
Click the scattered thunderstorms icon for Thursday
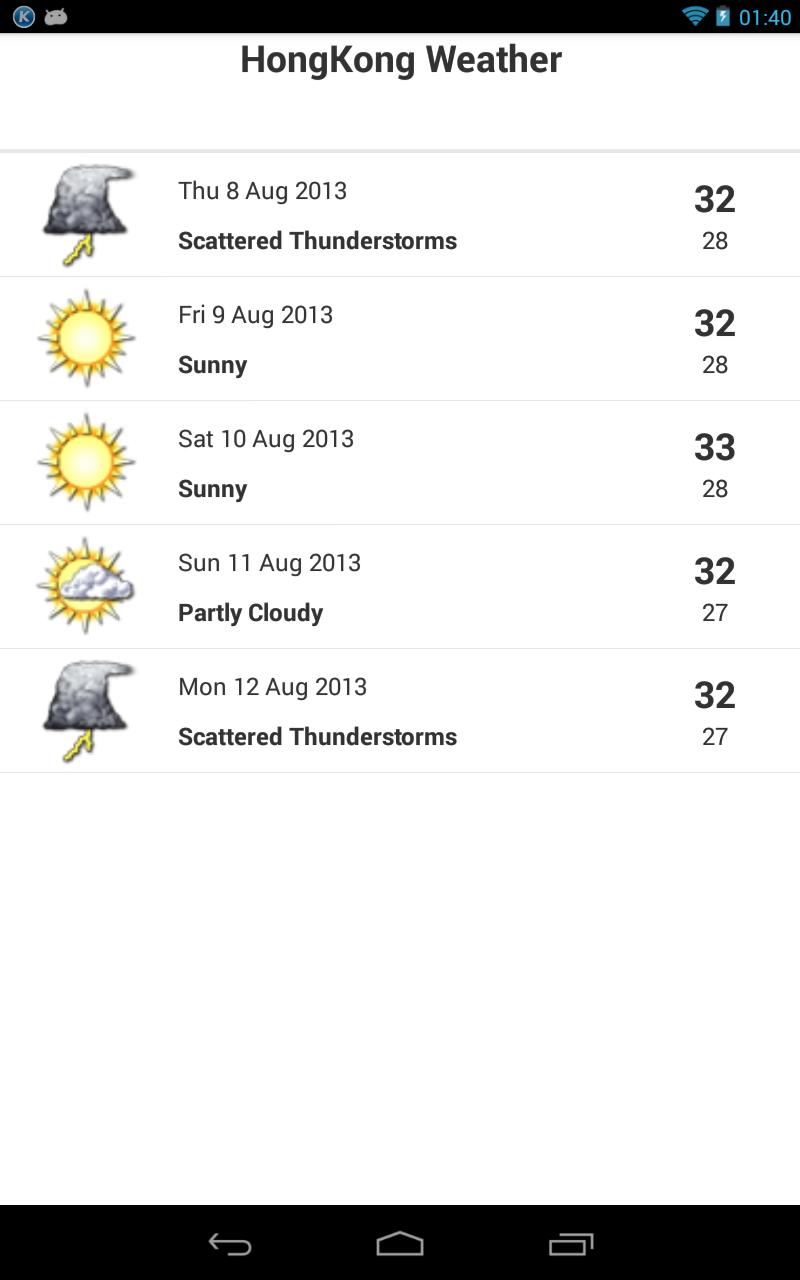pyautogui.click(x=85, y=213)
